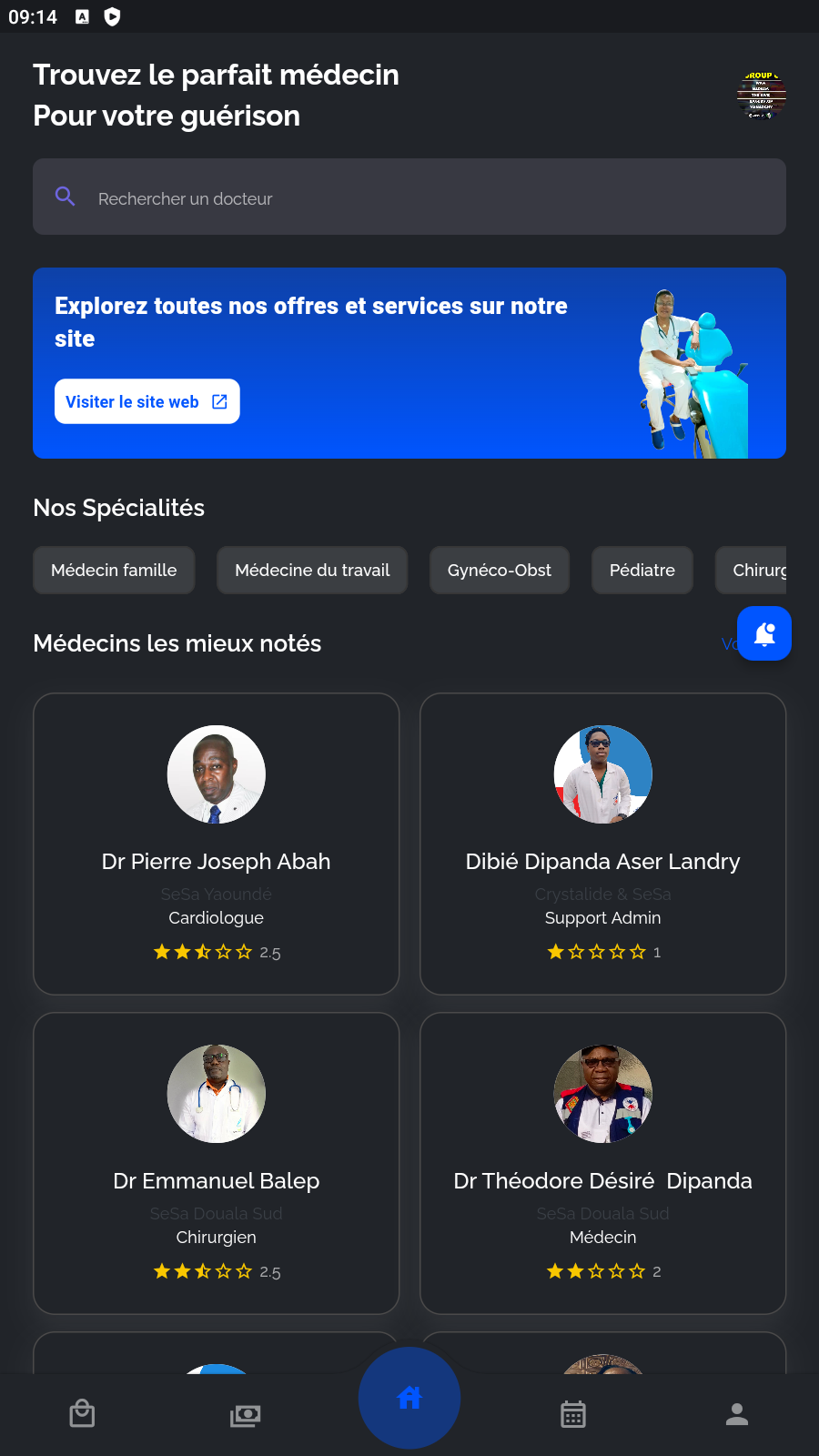This screenshot has width=819, height=1456.
Task: Go to the home tab
Action: [x=409, y=1398]
